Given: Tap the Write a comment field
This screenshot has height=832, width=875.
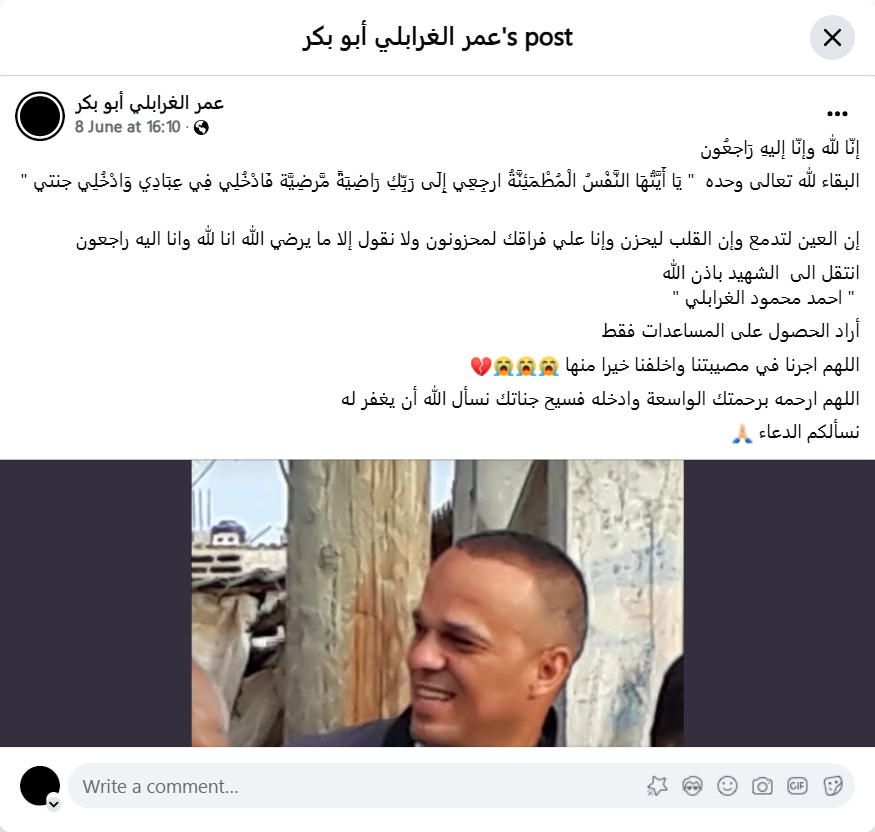Looking at the screenshot, I should tap(350, 786).
